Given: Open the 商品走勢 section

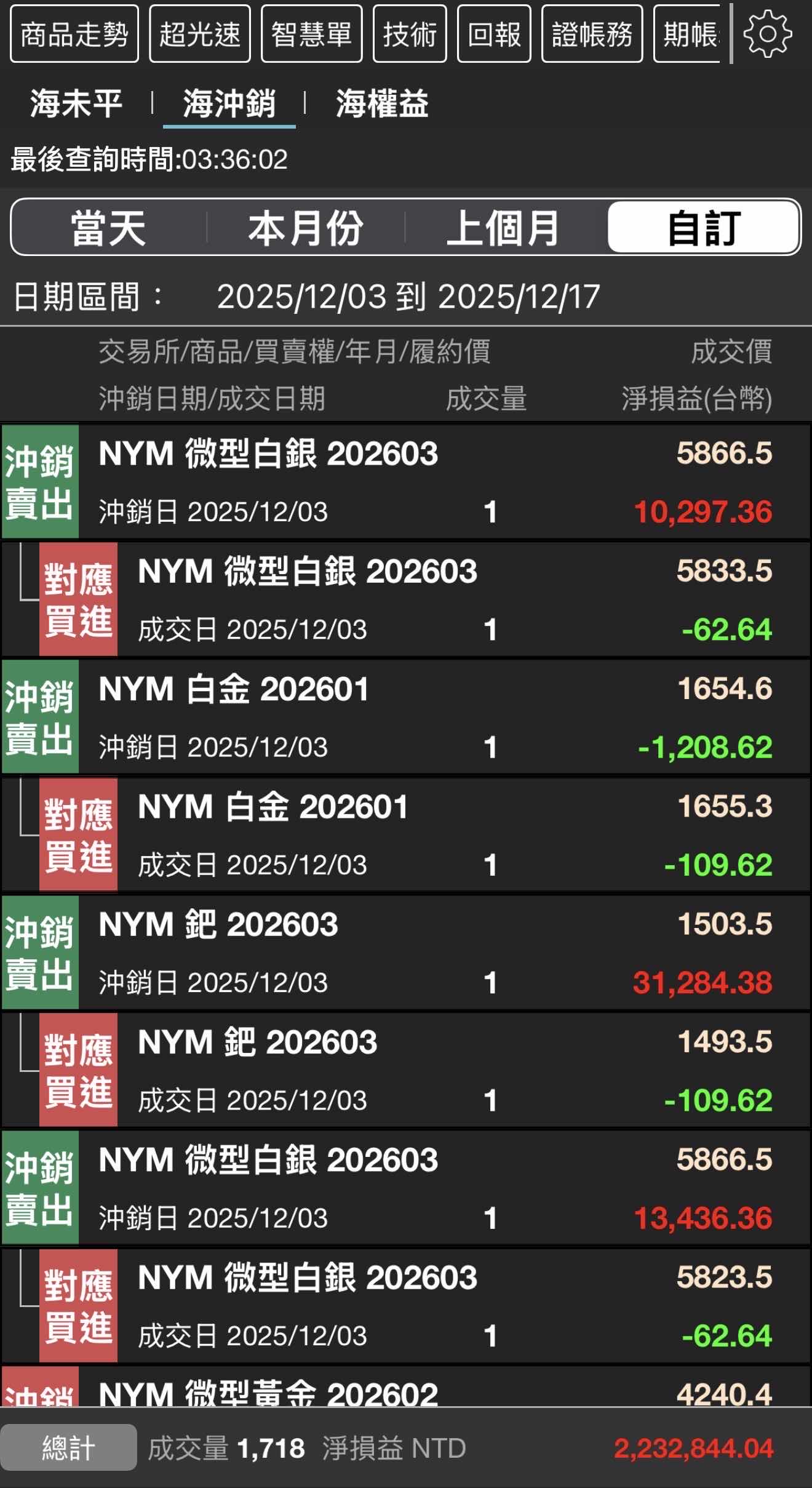Looking at the screenshot, I should tap(74, 34).
